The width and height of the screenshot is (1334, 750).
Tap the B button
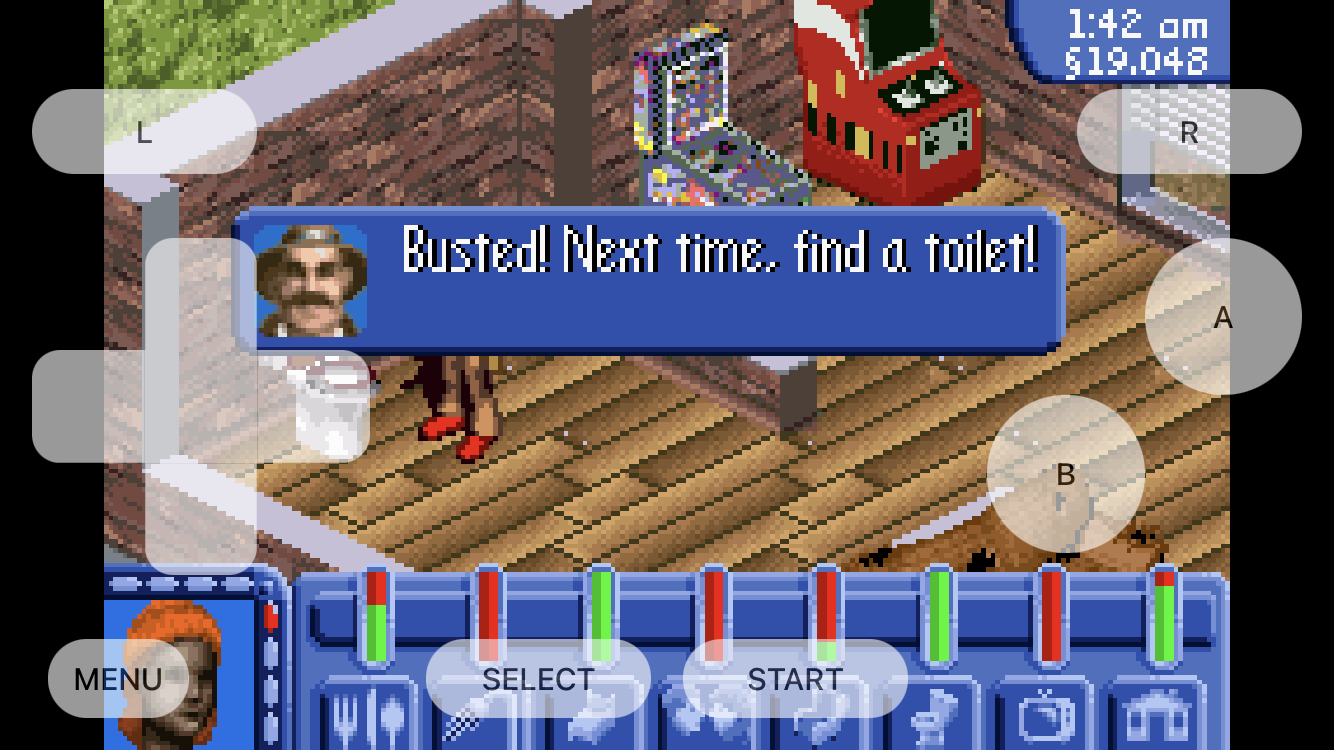(x=1065, y=474)
